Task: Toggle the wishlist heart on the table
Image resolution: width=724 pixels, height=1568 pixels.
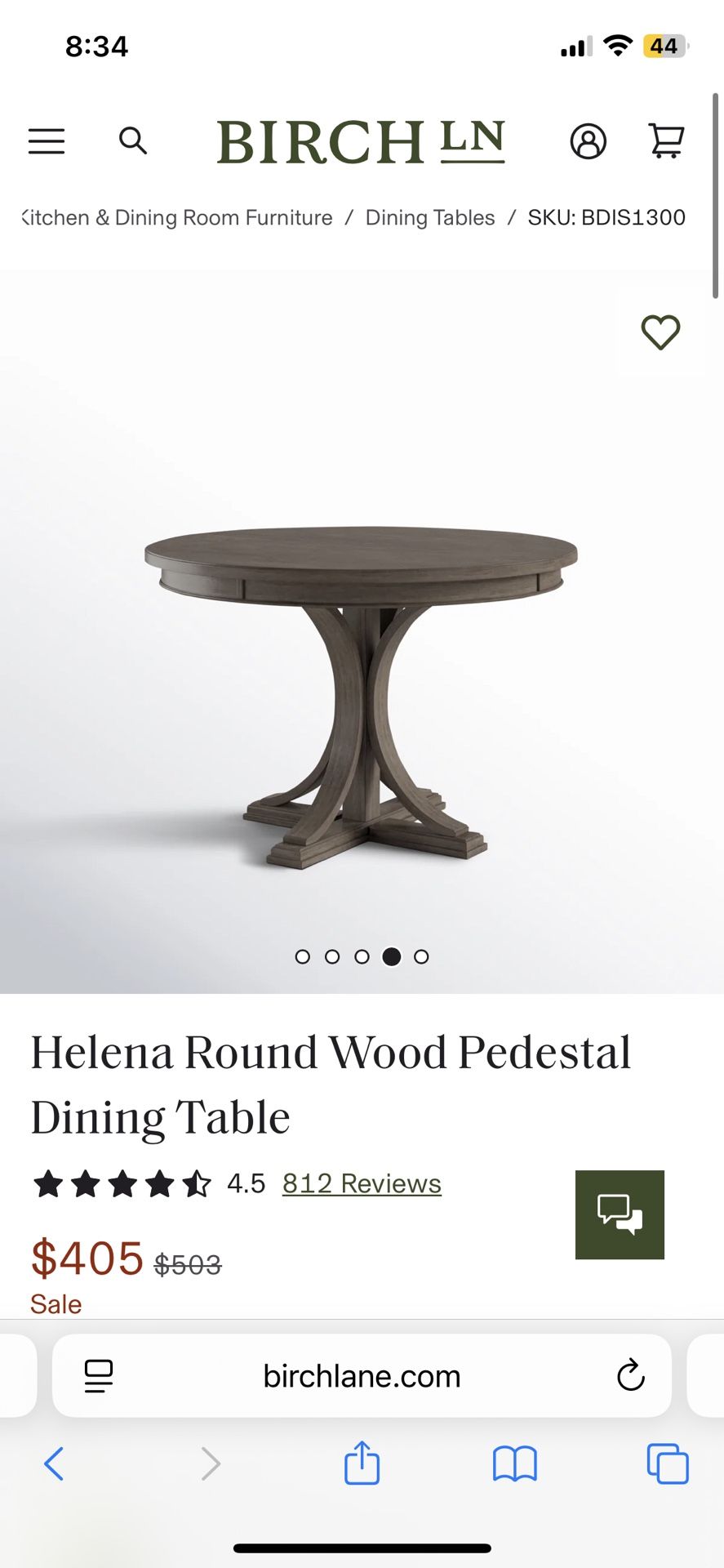Action: click(660, 332)
